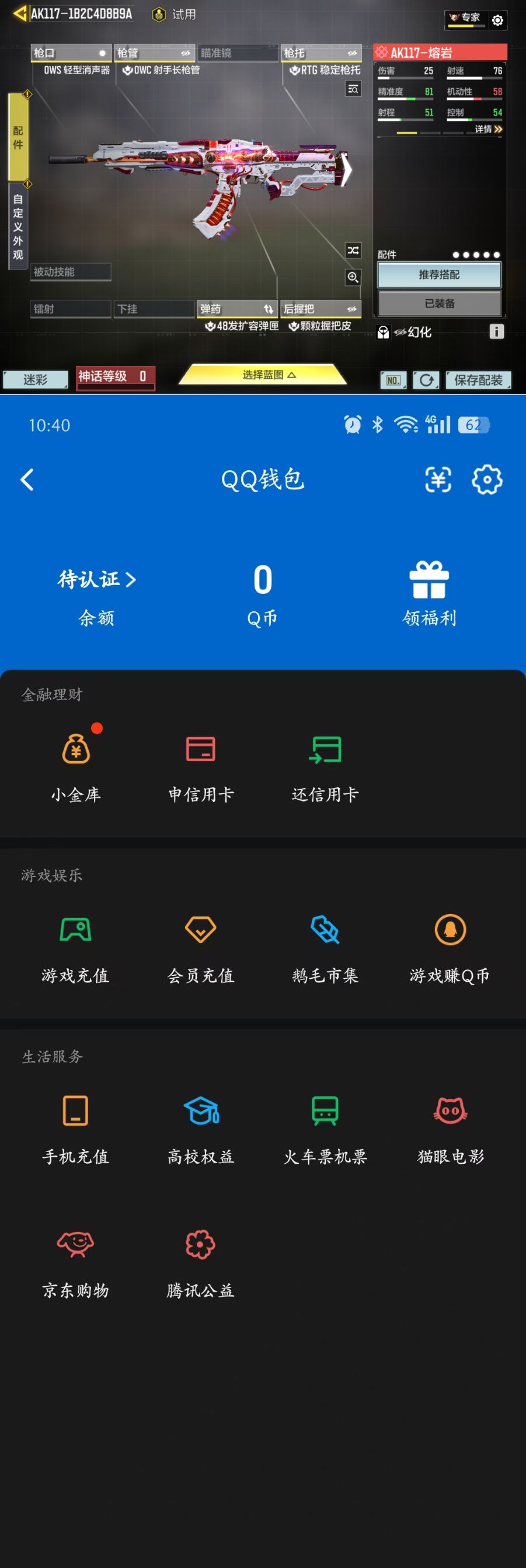This screenshot has height=1568, width=526.
Task: Open 鹅毛市集 ticket icon
Action: coord(324,930)
